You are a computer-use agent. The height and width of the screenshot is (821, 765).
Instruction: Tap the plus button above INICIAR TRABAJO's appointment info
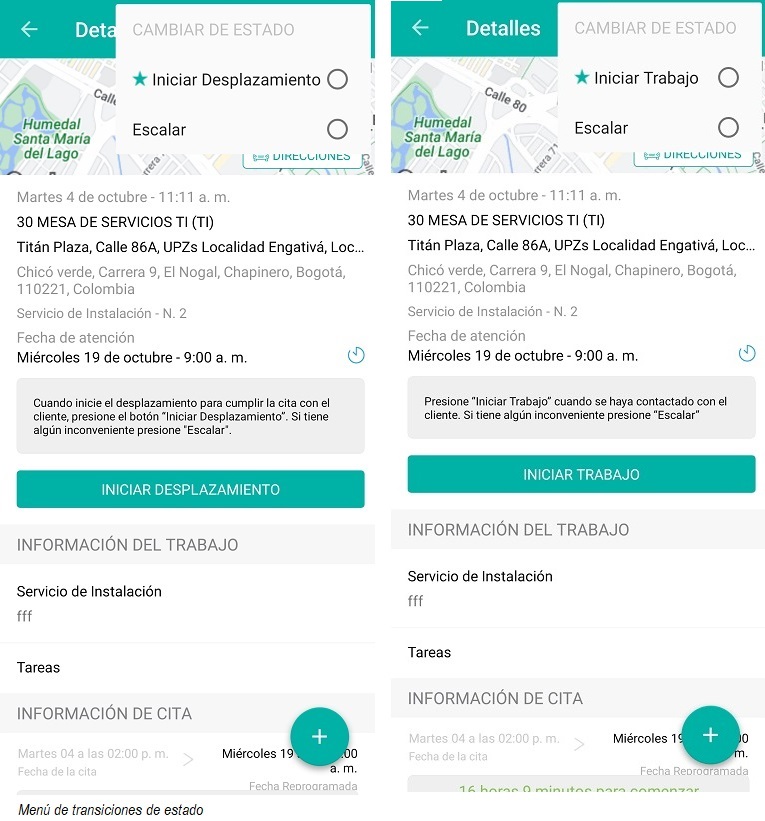coord(710,735)
